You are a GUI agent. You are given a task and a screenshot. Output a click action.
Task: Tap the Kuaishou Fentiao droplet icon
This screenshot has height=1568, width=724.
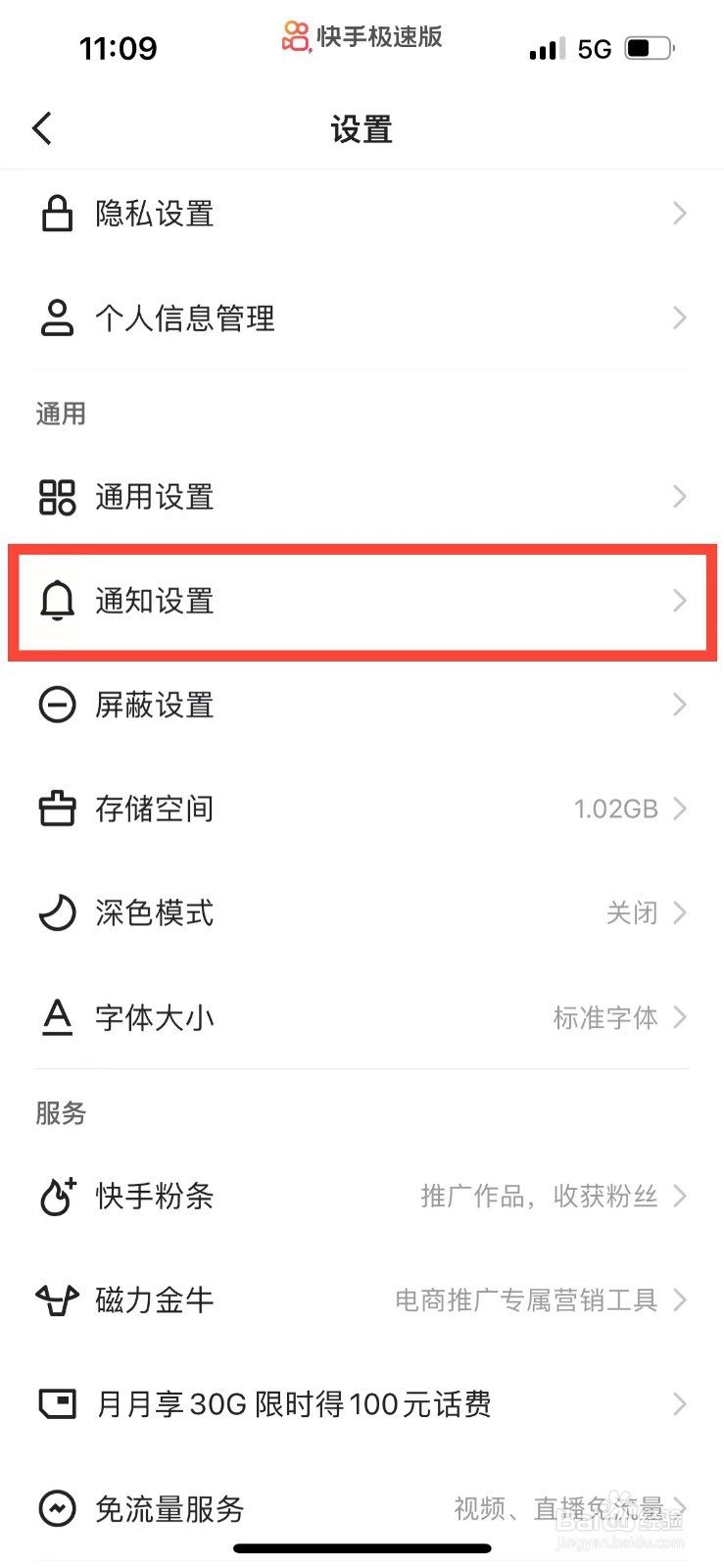[x=57, y=1196]
